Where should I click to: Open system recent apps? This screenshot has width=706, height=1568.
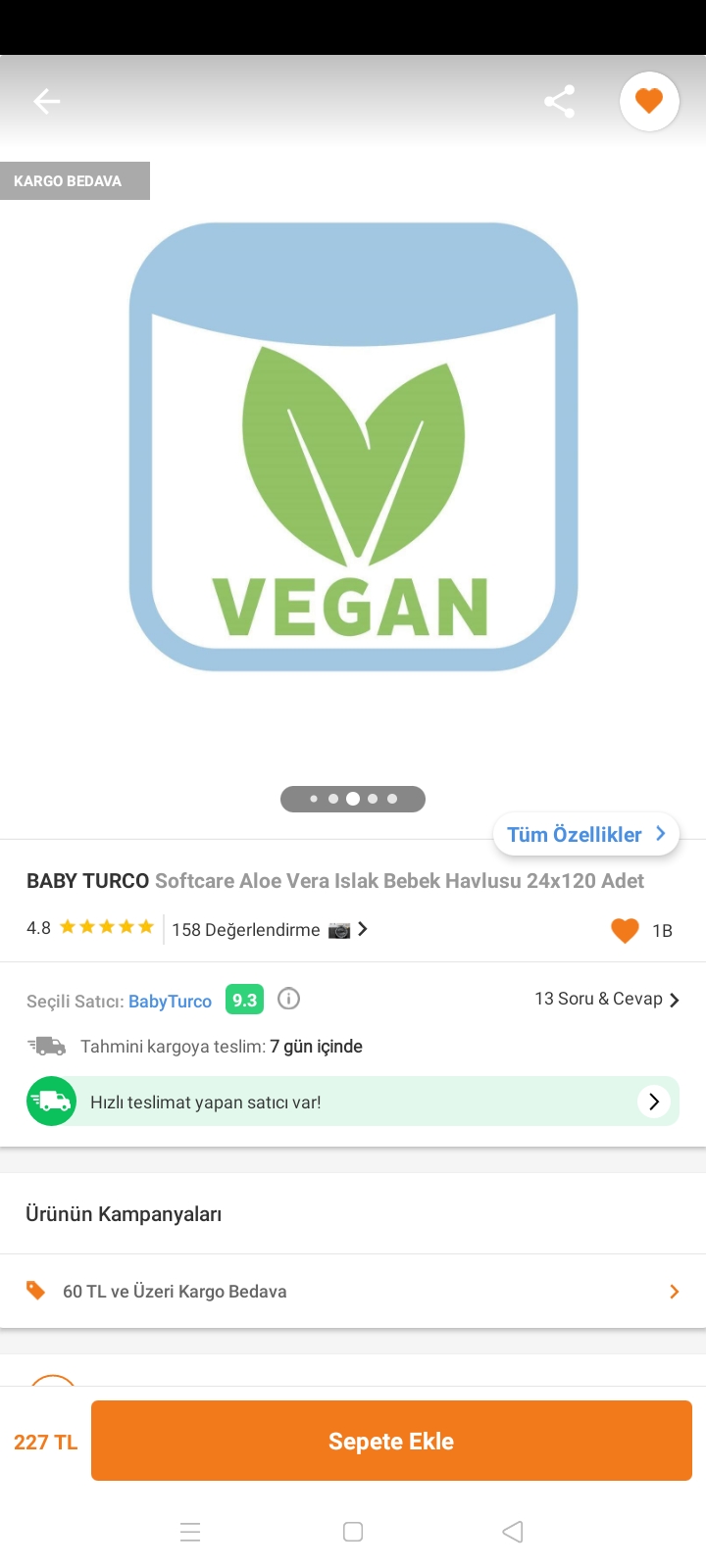tap(190, 1532)
